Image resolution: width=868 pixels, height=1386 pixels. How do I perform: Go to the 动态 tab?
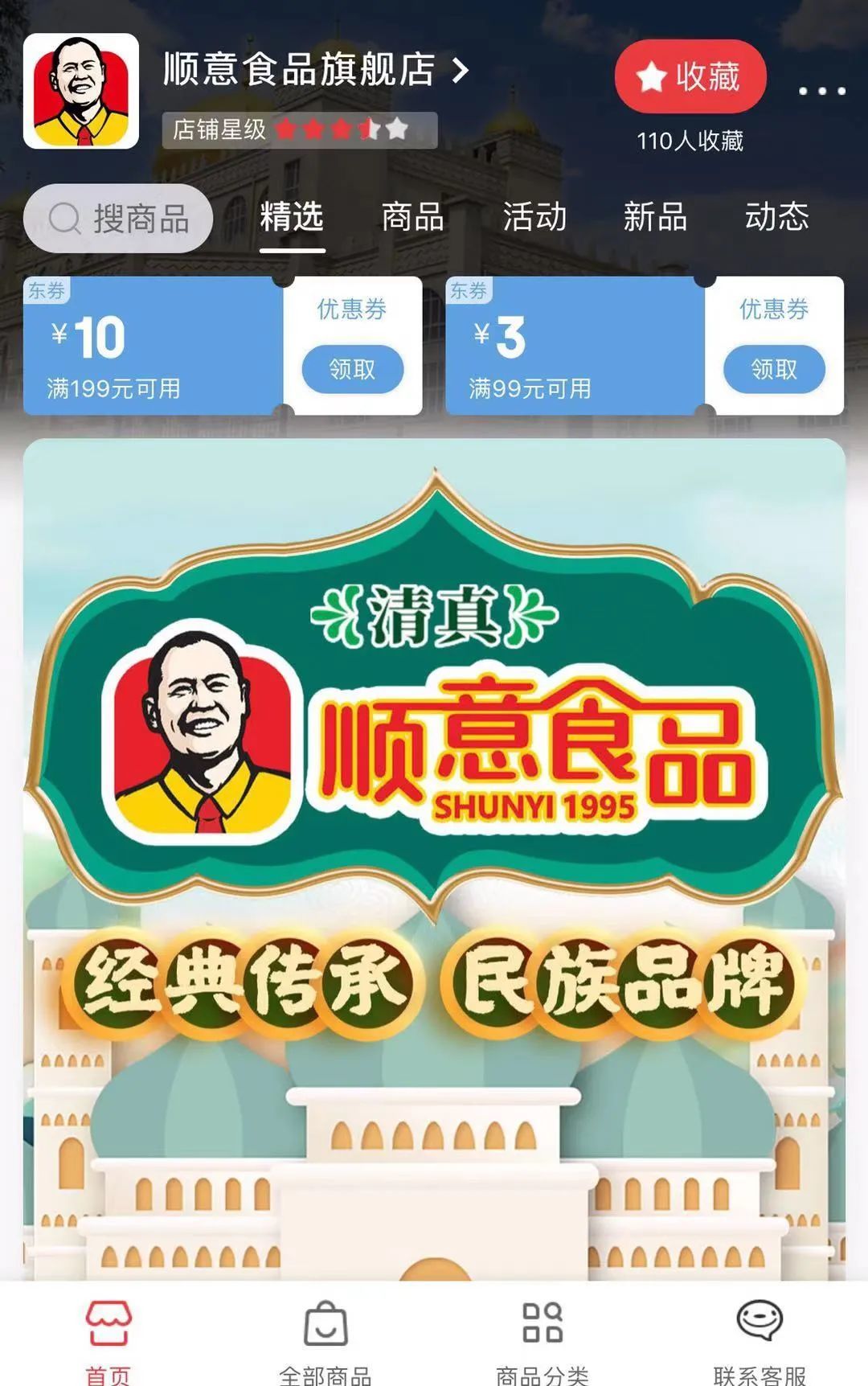pyautogui.click(x=776, y=218)
